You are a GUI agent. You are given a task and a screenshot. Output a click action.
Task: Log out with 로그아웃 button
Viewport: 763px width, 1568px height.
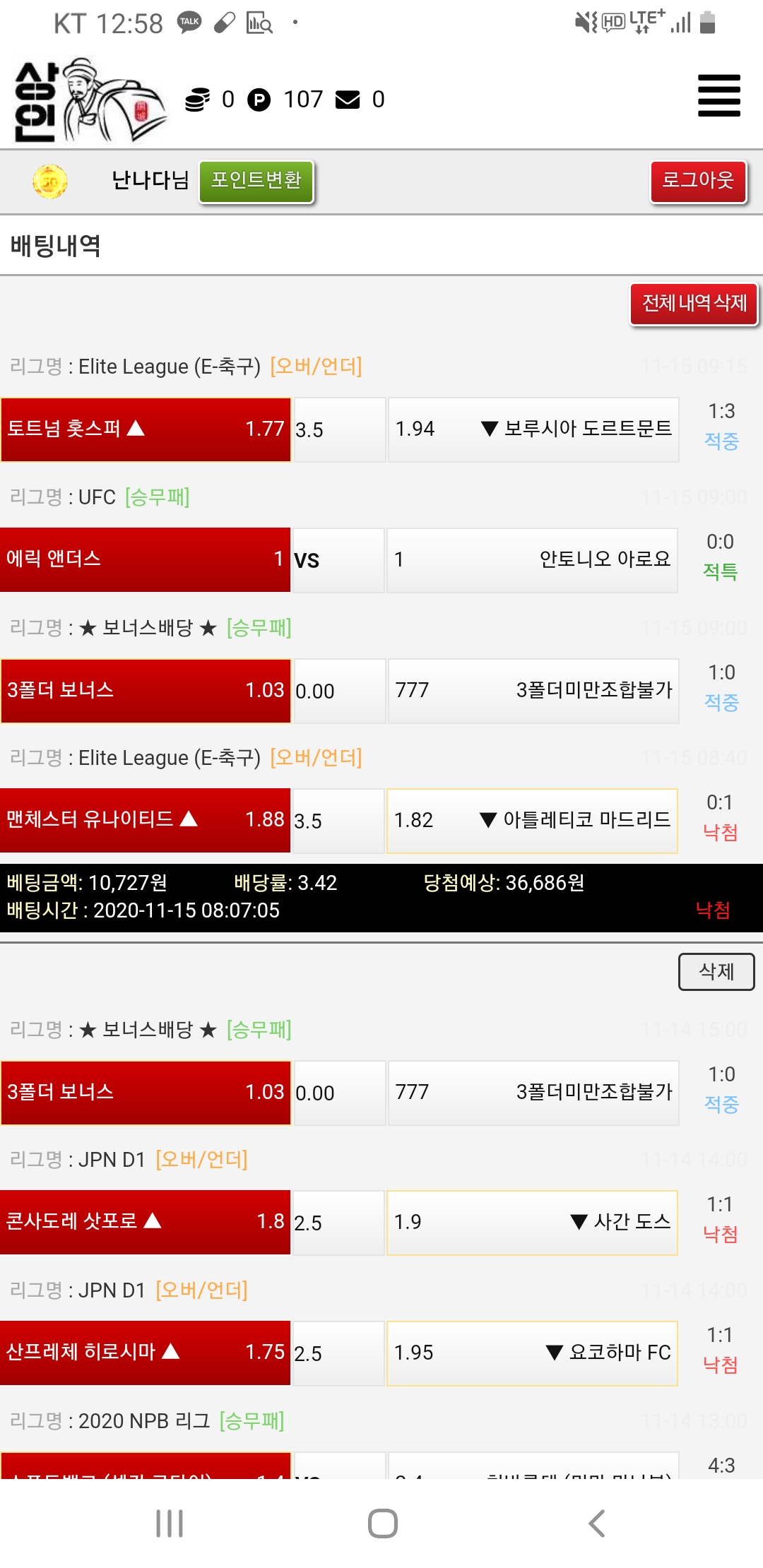click(x=698, y=181)
